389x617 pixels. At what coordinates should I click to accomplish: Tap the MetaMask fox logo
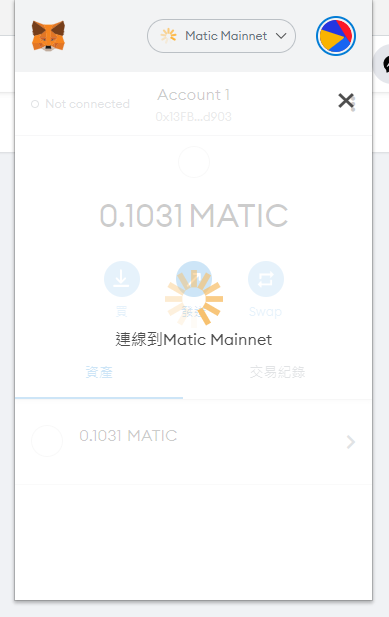tap(48, 36)
